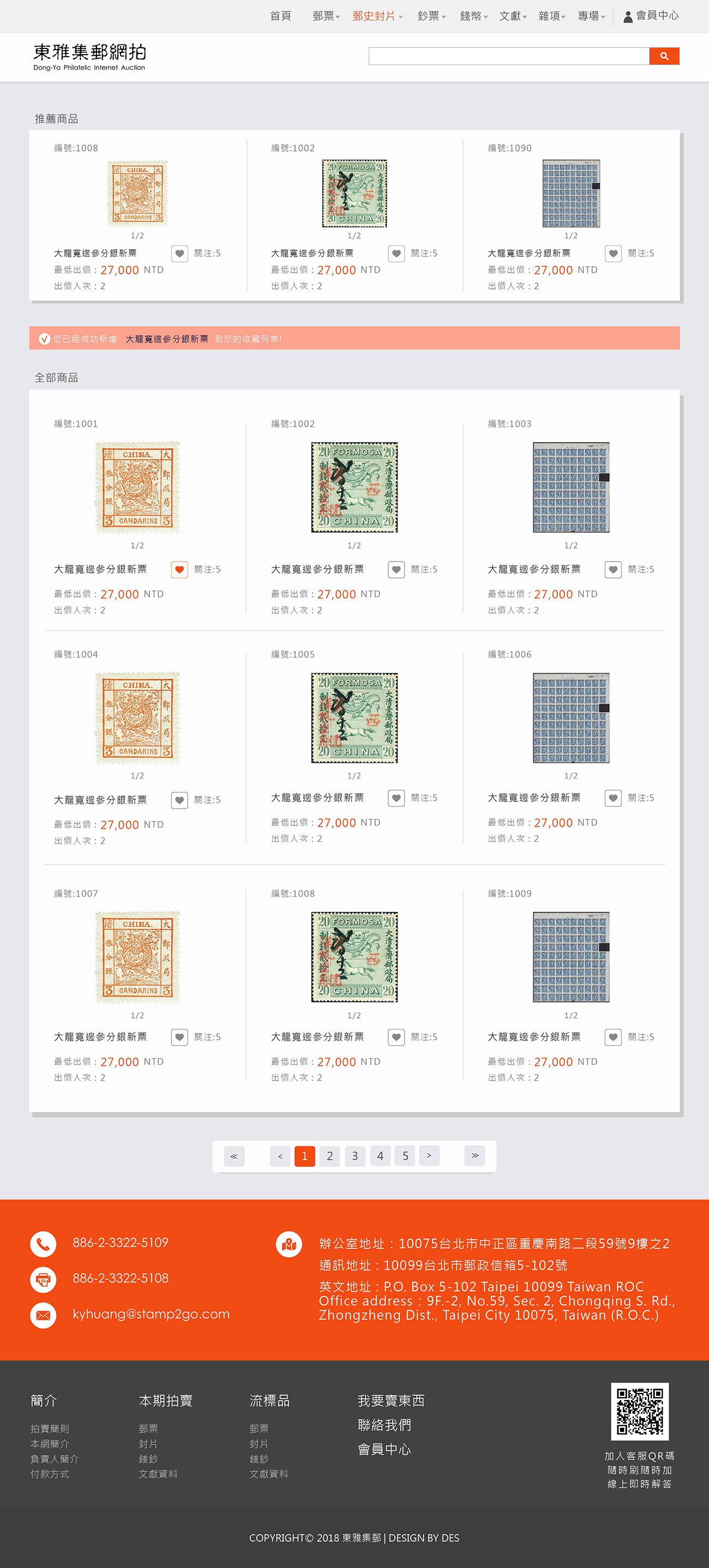Jump to last page with double arrow
The width and height of the screenshot is (709, 1568).
[x=474, y=1155]
